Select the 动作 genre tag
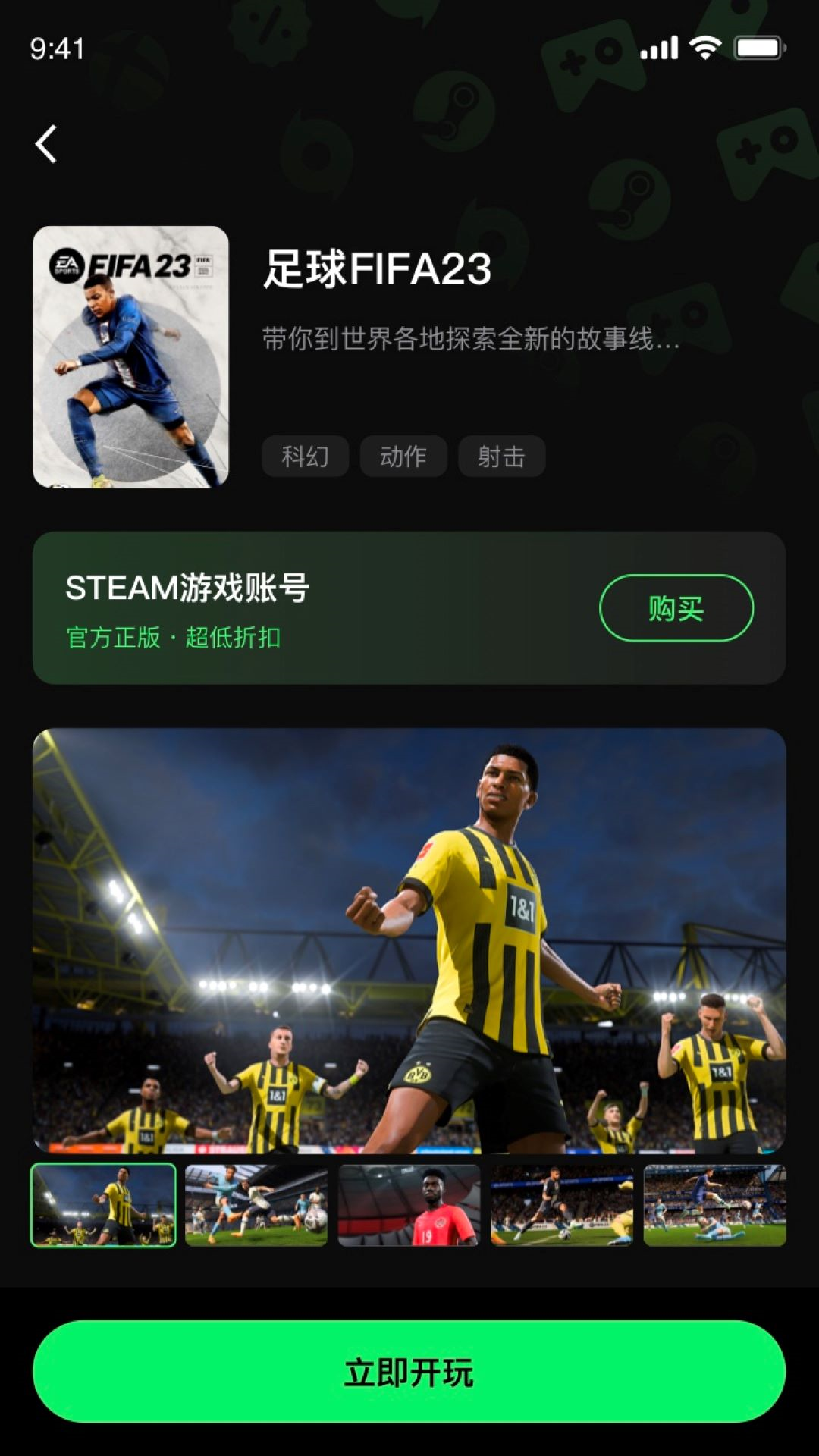Image resolution: width=819 pixels, height=1456 pixels. pos(403,457)
